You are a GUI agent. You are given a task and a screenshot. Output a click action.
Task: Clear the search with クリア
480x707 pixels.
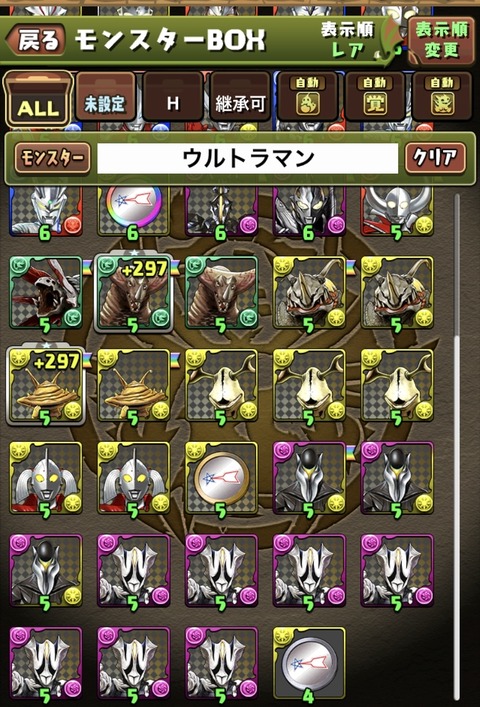coord(435,158)
